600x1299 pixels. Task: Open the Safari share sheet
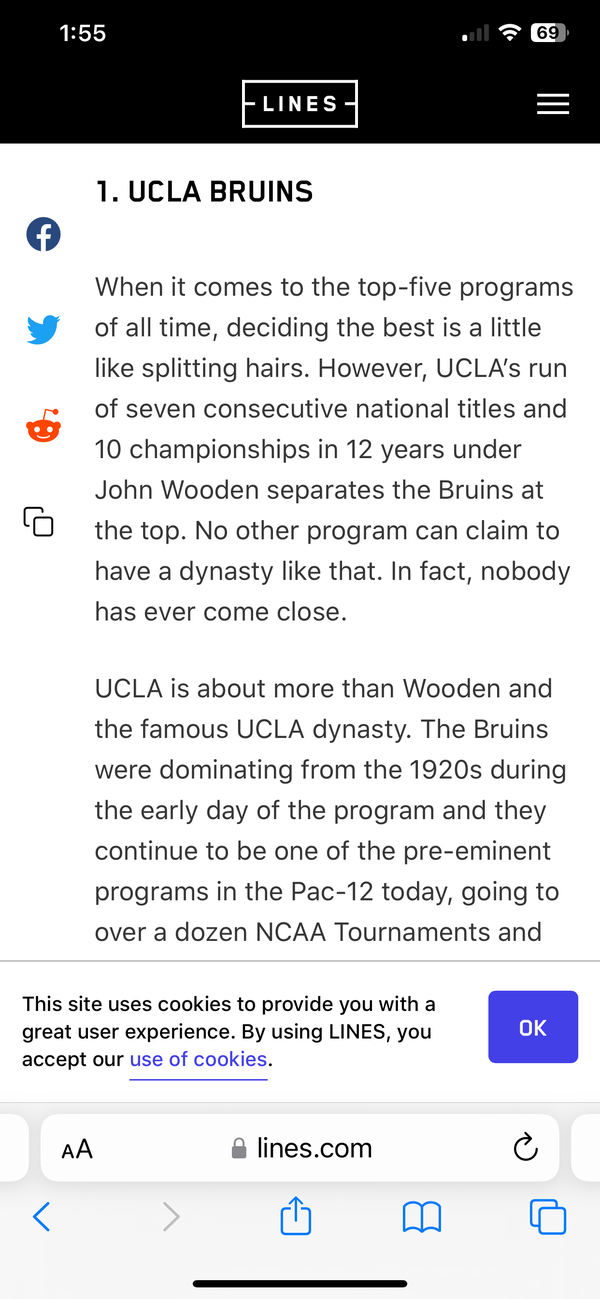(x=296, y=1216)
